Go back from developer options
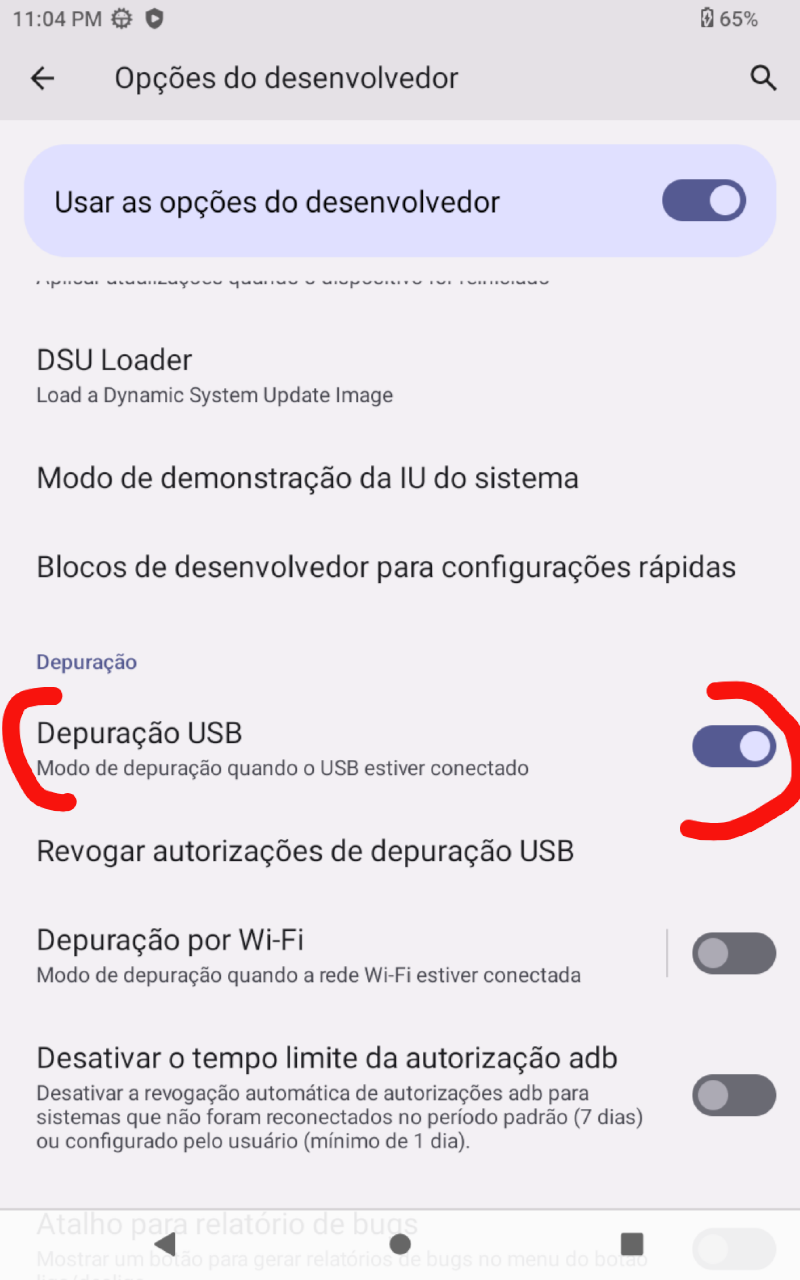Screen dimensions: 800x1280 (x=42, y=78)
